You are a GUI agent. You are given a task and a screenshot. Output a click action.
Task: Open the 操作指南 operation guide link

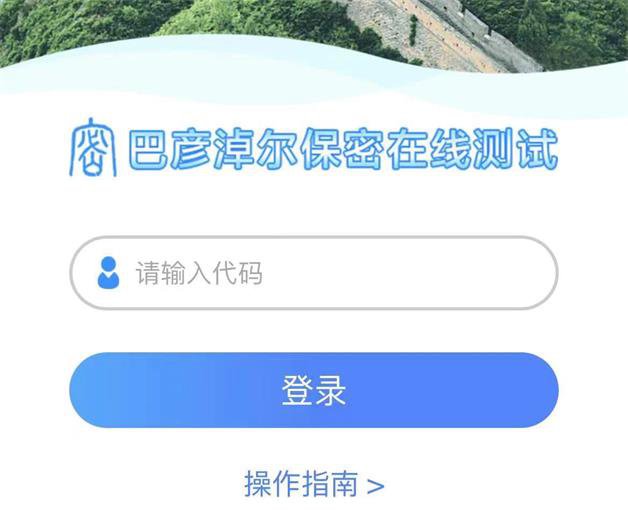[313, 485]
